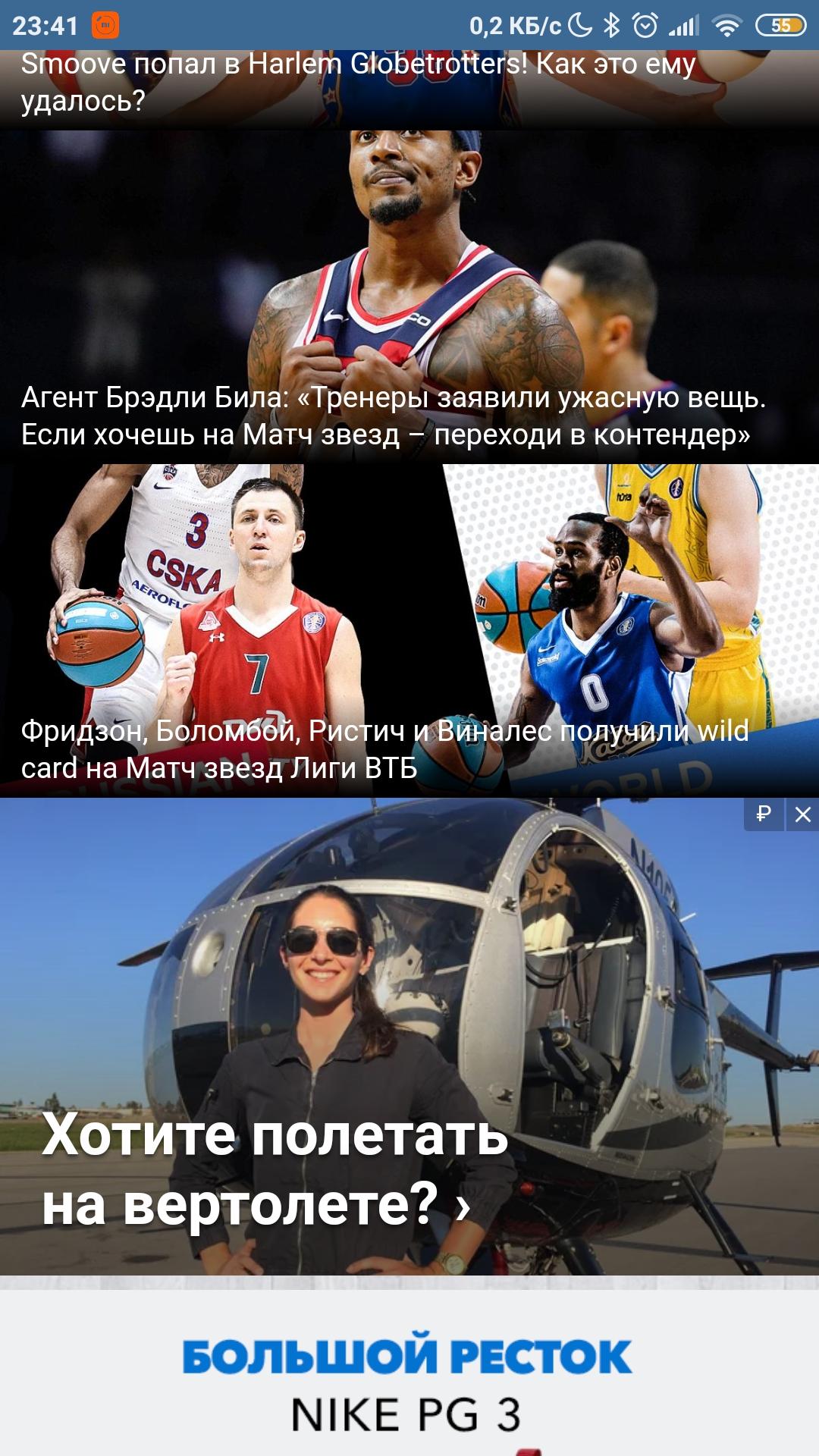Open the Nike PG 3 restock banner
The width and height of the screenshot is (819, 1456).
(409, 1373)
